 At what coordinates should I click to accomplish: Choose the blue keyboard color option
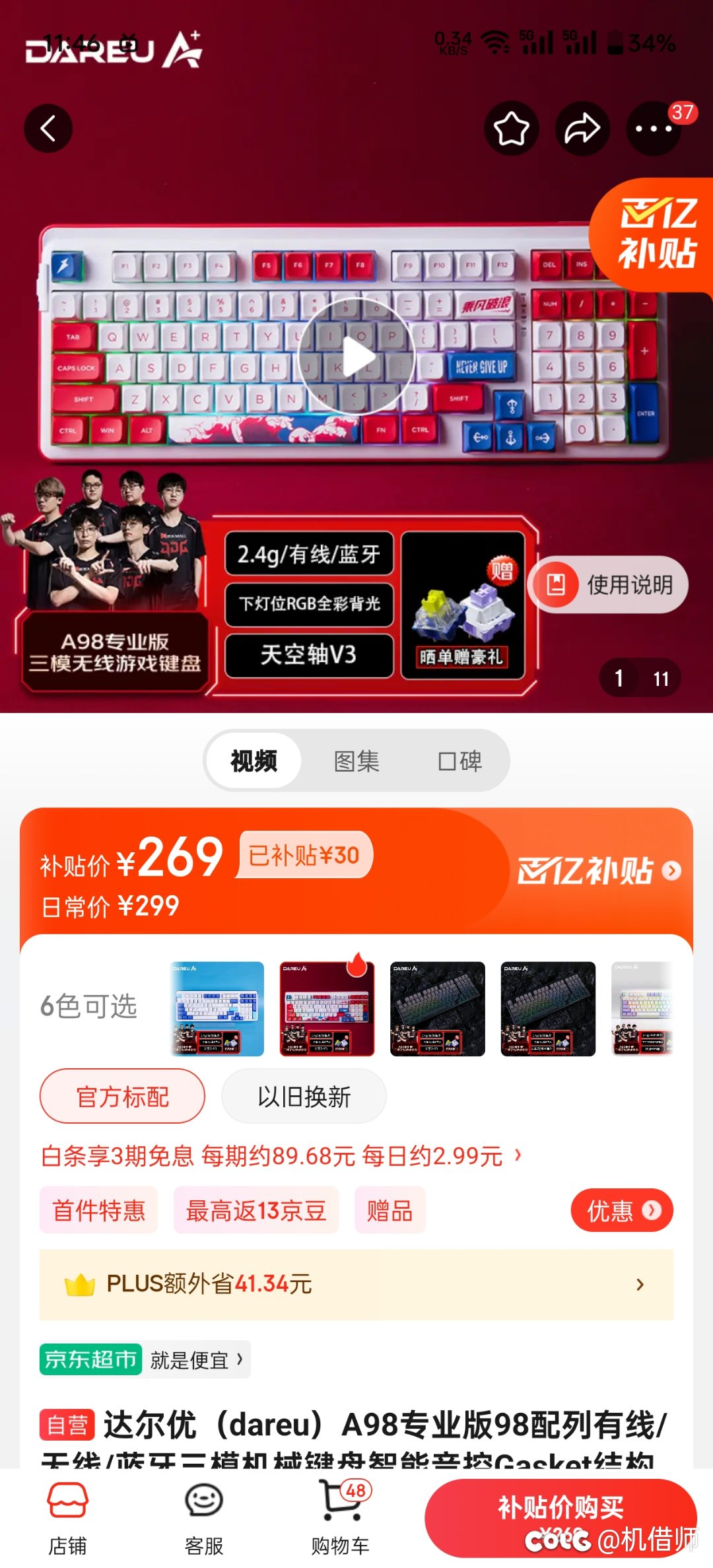(x=217, y=1009)
